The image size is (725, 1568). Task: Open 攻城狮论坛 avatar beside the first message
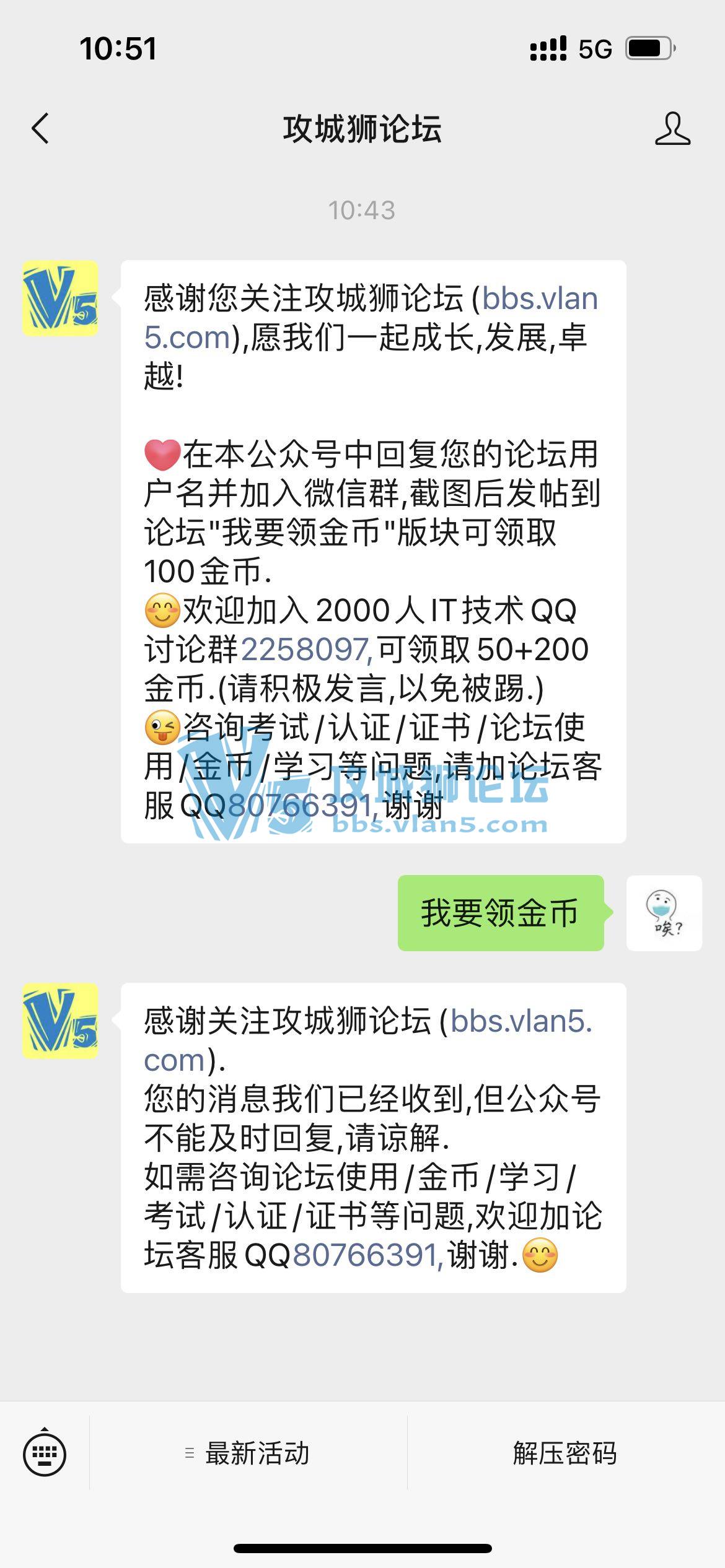[60, 298]
